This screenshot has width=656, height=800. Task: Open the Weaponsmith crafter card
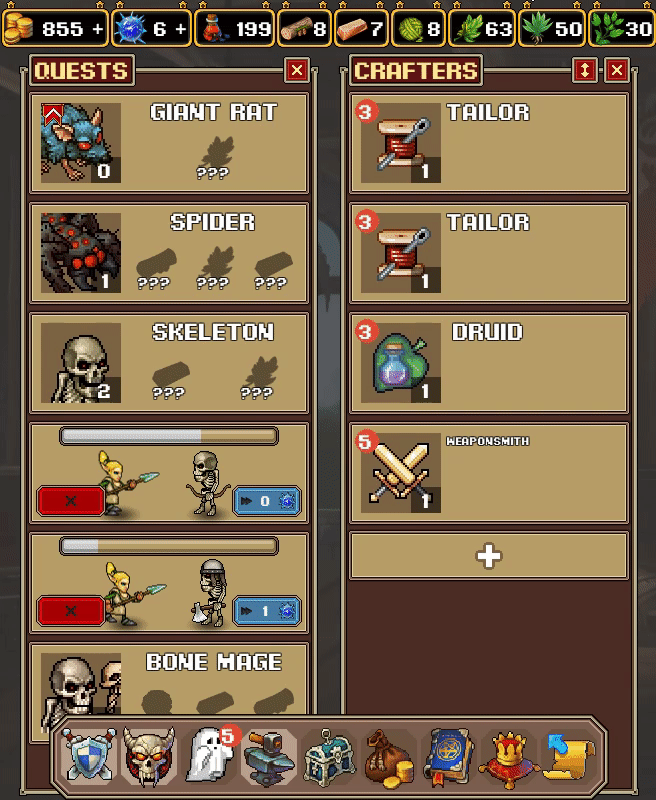[488, 473]
